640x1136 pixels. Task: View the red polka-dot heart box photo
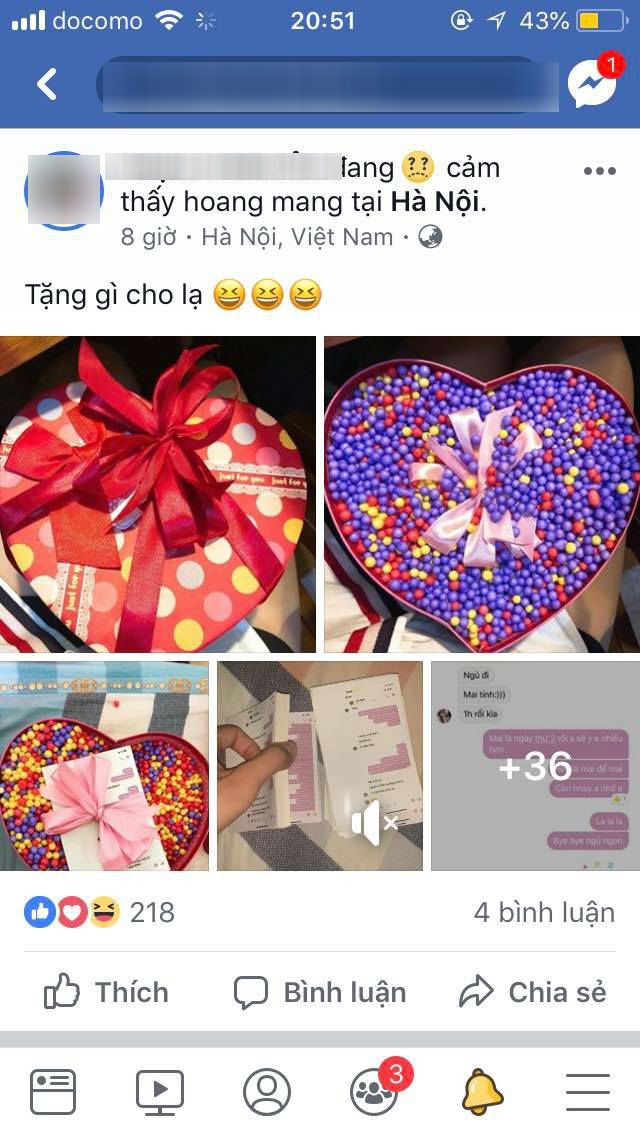158,494
